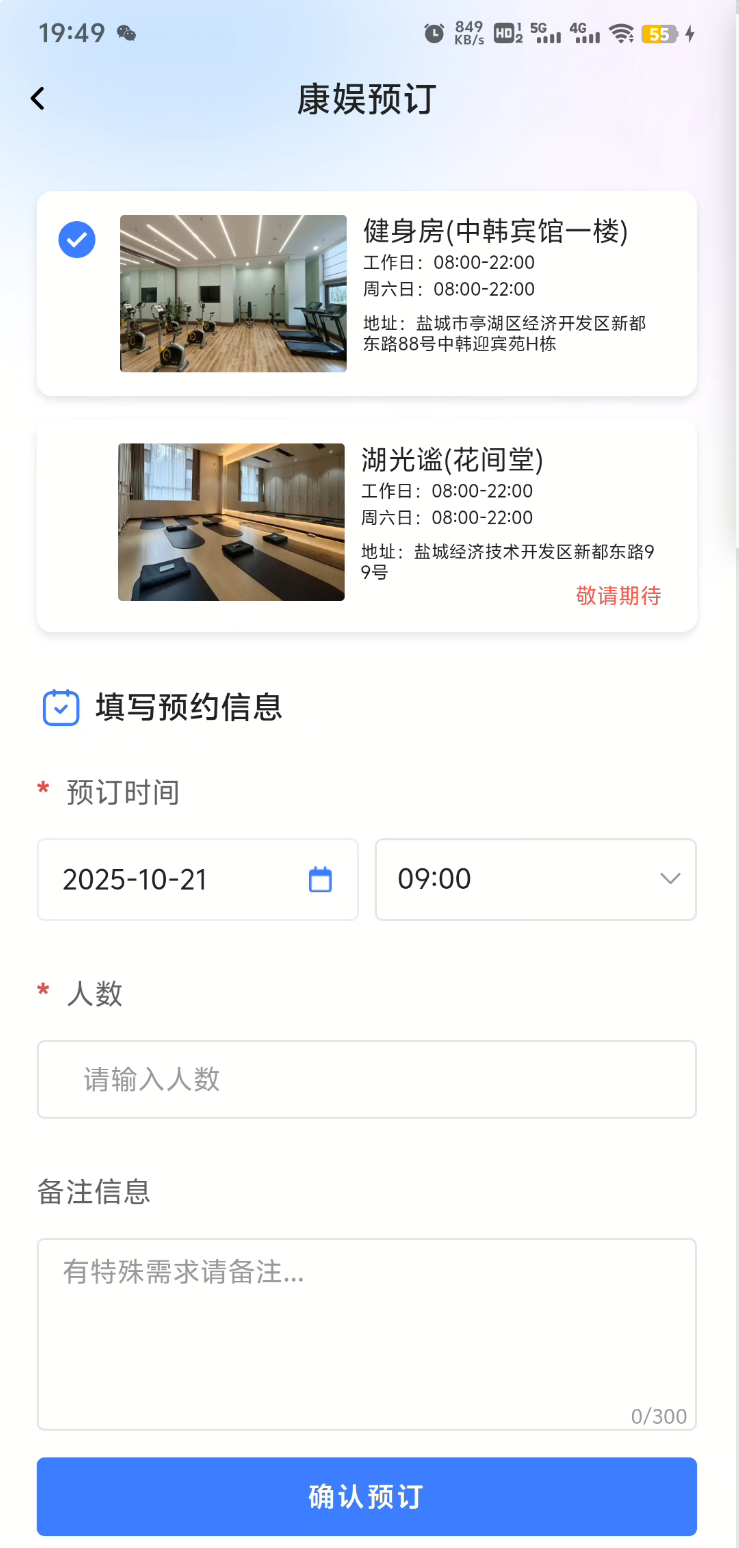
Task: Confirm booking with 确认预订 button
Action: click(x=366, y=1496)
